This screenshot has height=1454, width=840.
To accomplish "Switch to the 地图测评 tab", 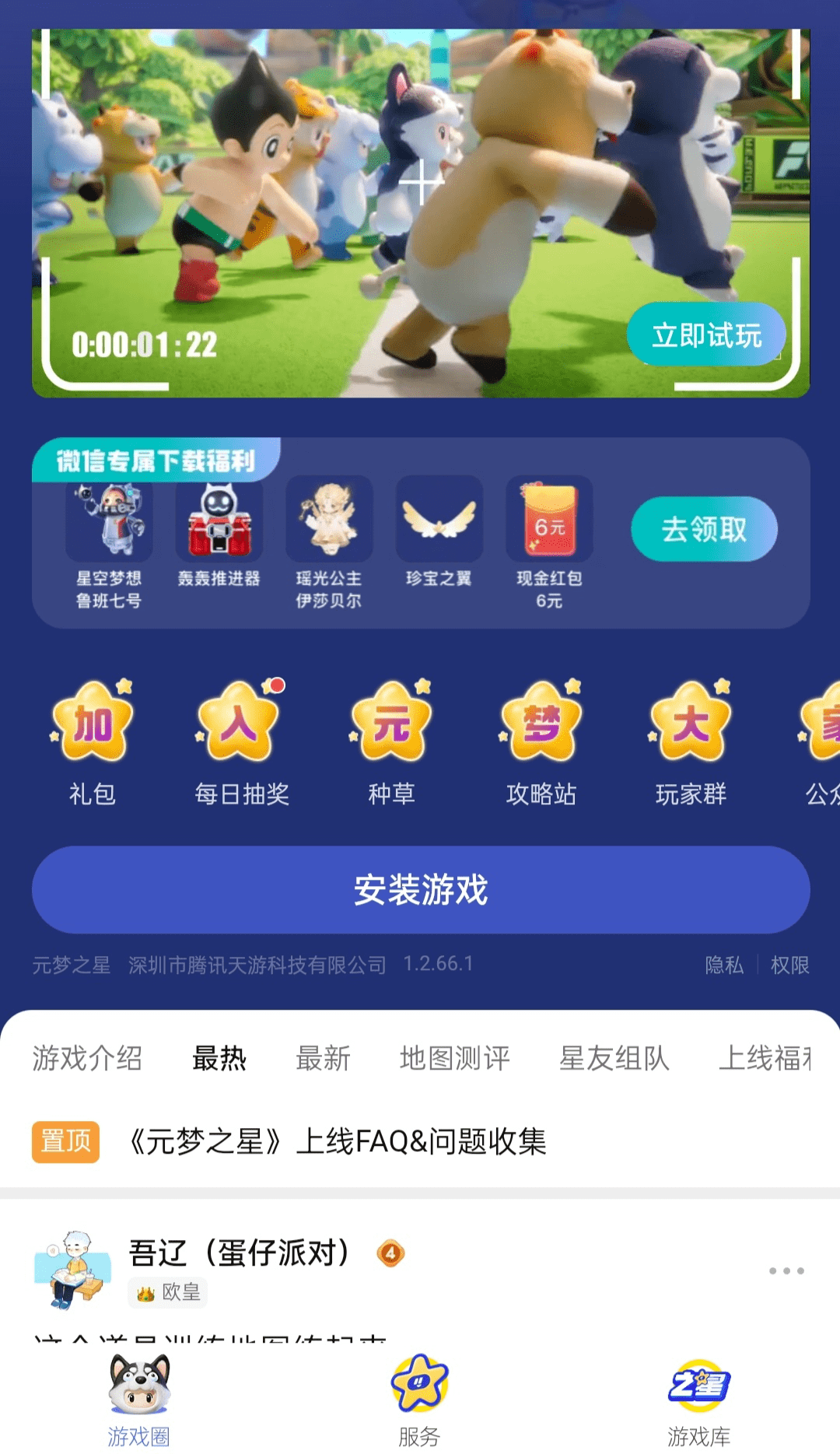I will [x=454, y=1059].
